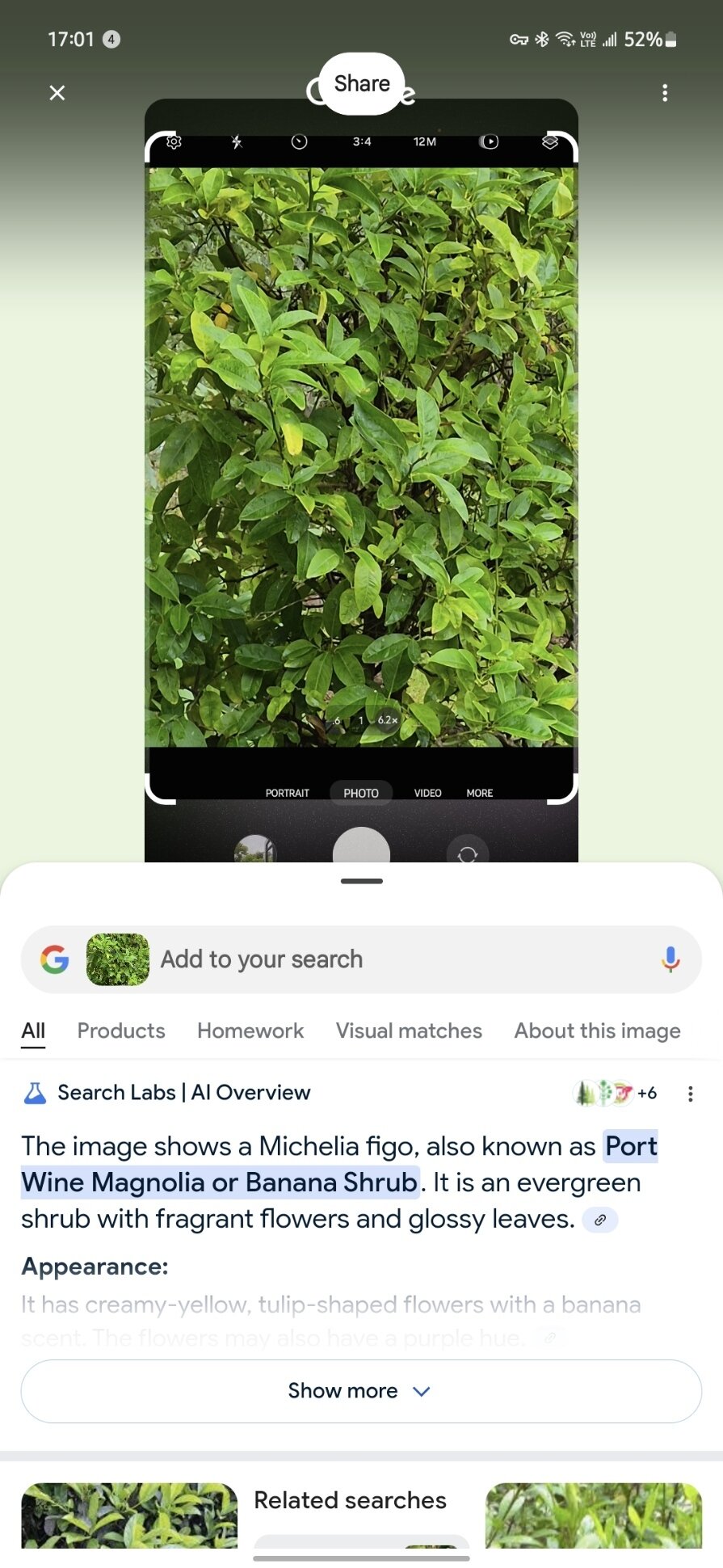The width and height of the screenshot is (723, 1568).
Task: Open the About this image tab
Action: pyautogui.click(x=597, y=1031)
